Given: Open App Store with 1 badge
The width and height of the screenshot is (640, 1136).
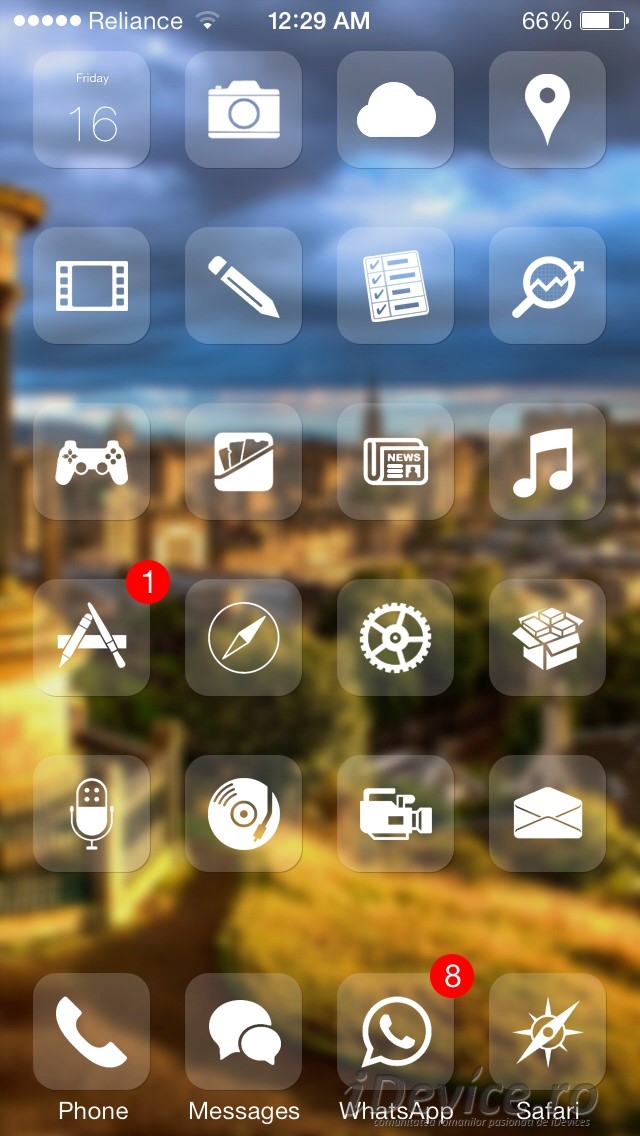Looking at the screenshot, I should pos(91,638).
